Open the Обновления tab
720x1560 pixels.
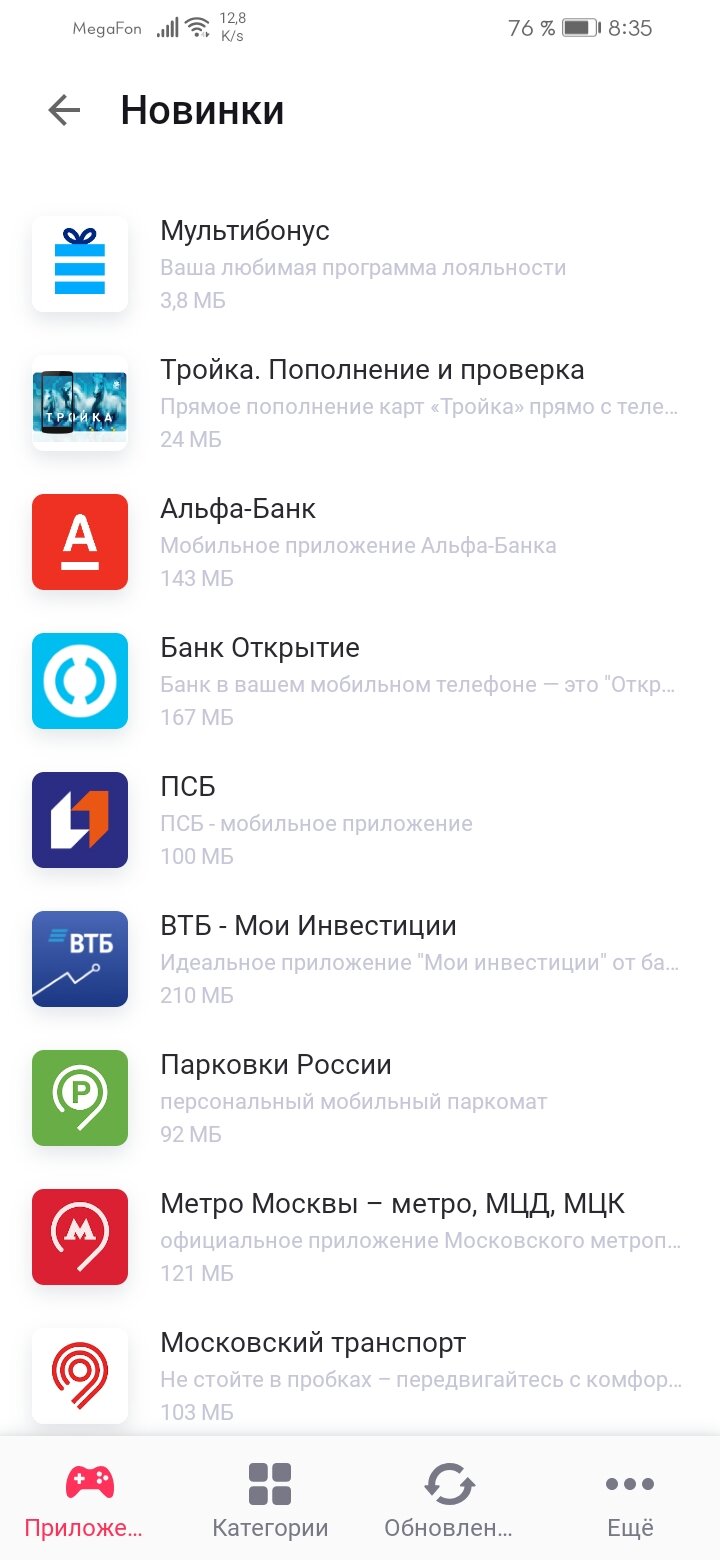pyautogui.click(x=450, y=1499)
